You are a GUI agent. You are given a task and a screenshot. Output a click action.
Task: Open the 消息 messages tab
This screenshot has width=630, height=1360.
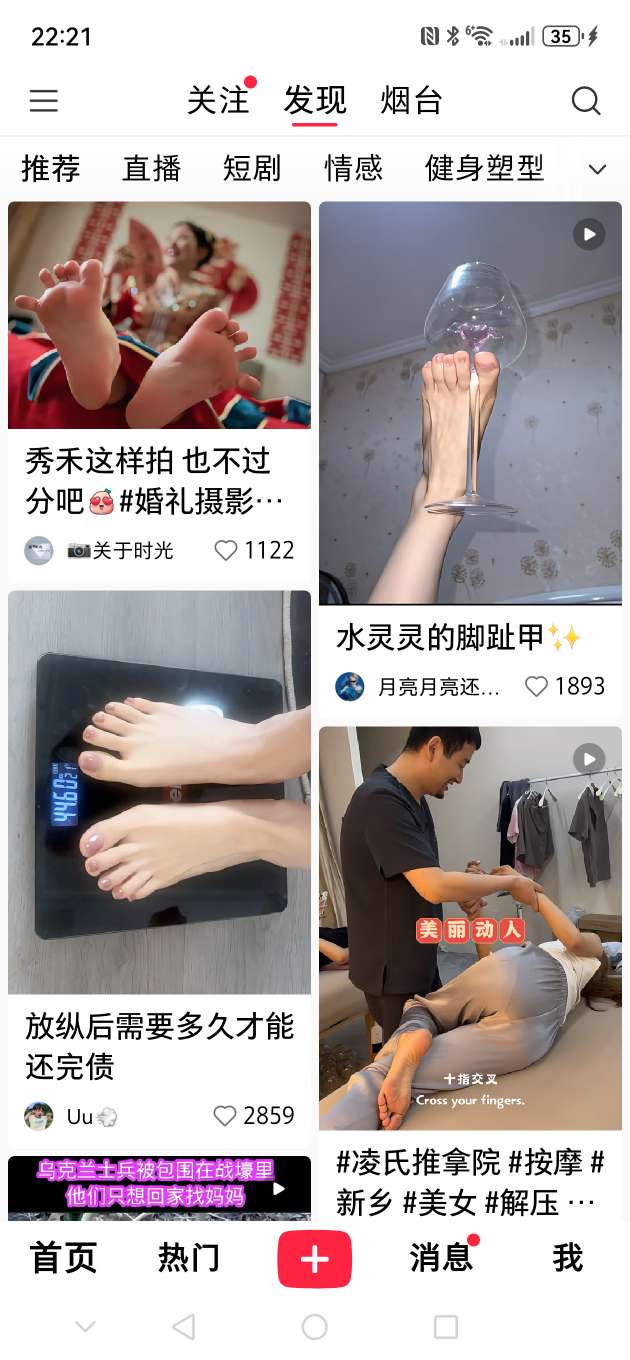click(x=440, y=1258)
